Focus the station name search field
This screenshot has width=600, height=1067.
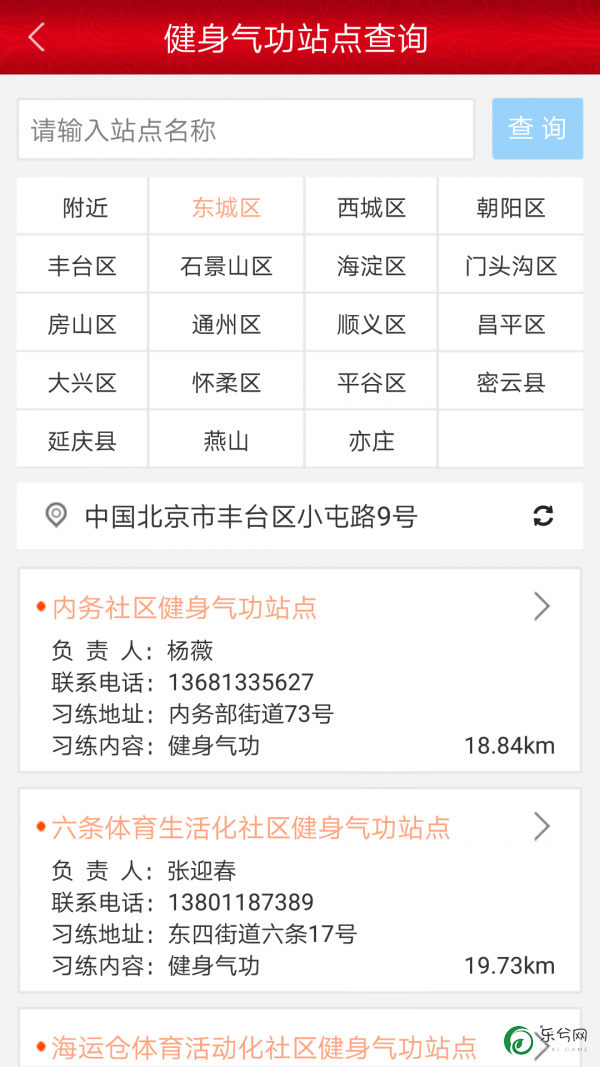click(x=246, y=129)
